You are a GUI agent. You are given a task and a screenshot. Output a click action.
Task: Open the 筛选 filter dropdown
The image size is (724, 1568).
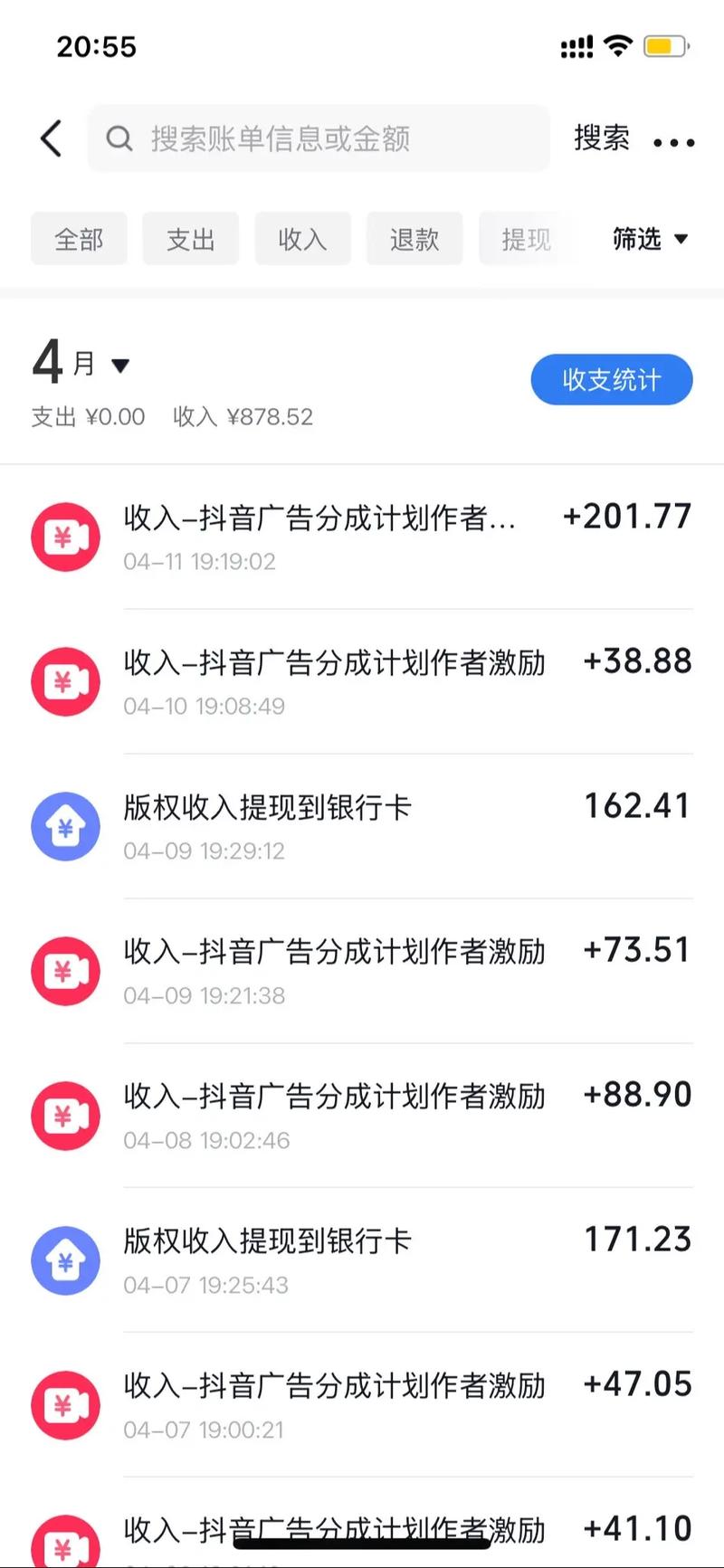(x=650, y=239)
